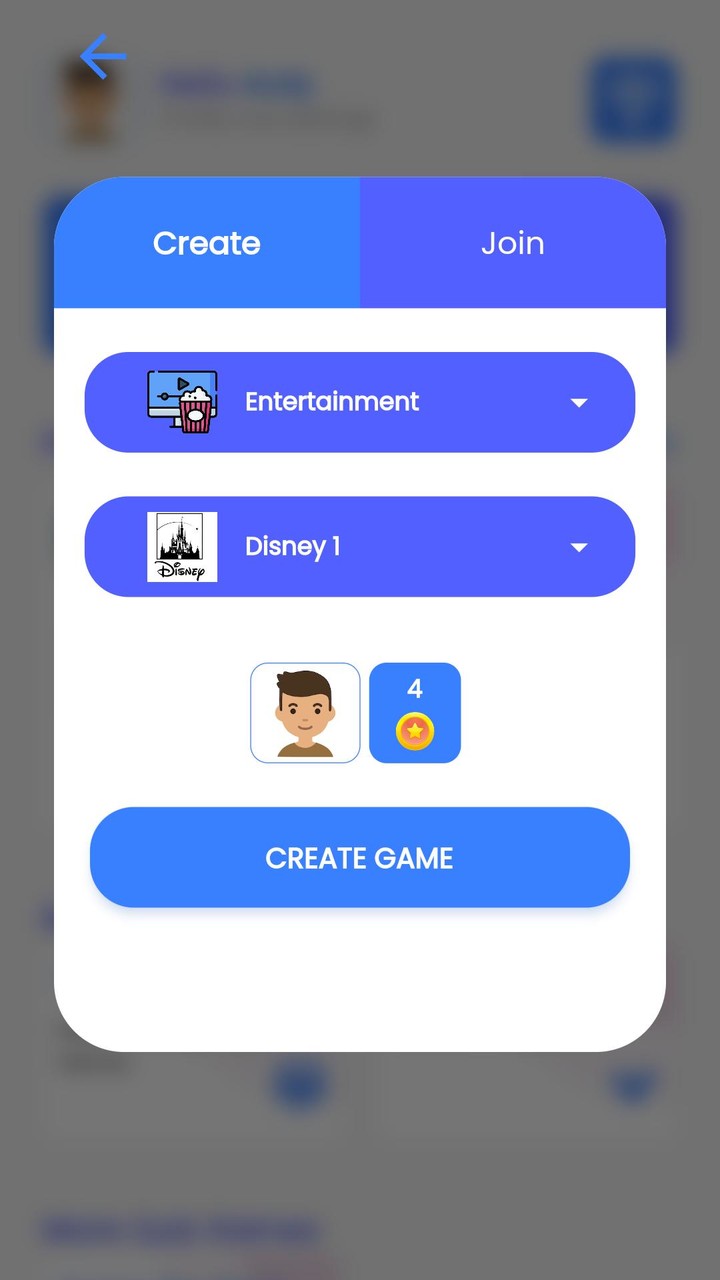Viewport: 720px width, 1280px height.
Task: Click the down arrow on the Entertainment selector
Action: [579, 402]
